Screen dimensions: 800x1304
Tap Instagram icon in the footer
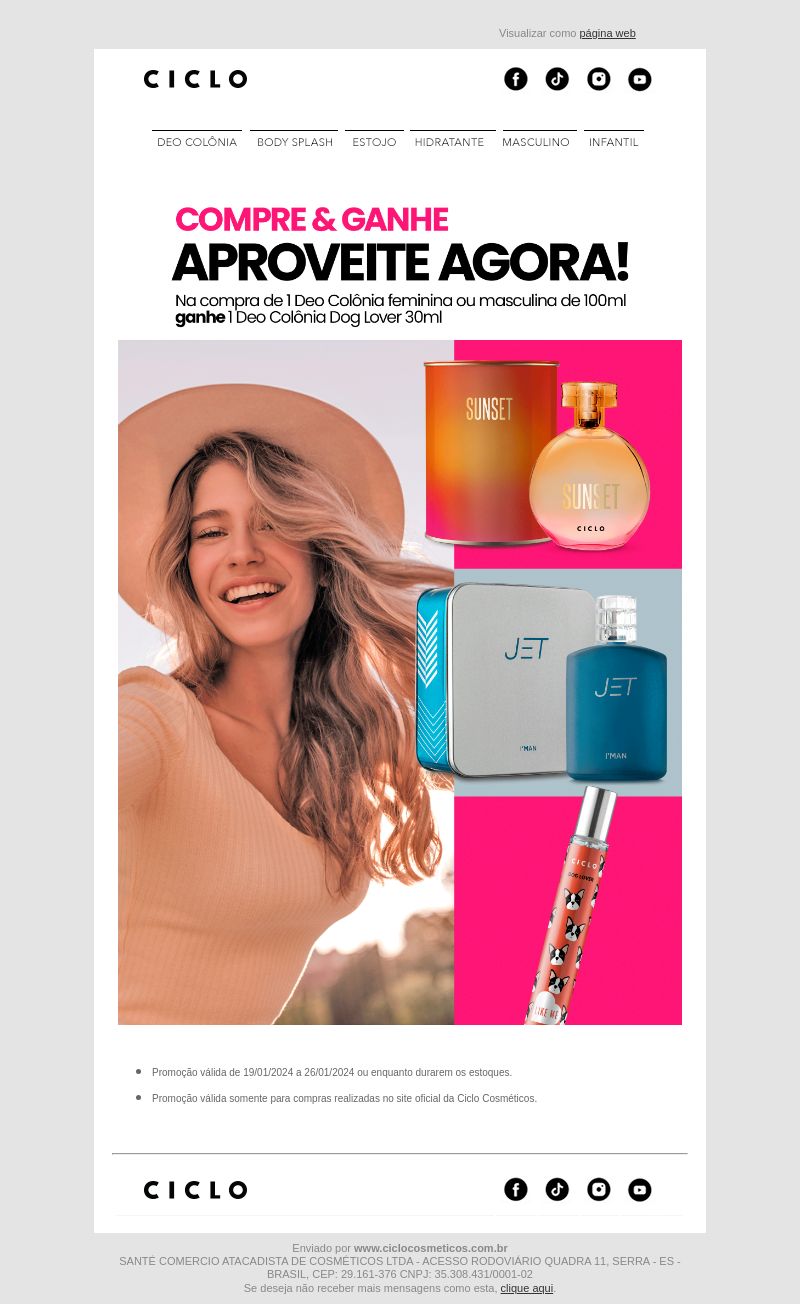pos(599,1190)
